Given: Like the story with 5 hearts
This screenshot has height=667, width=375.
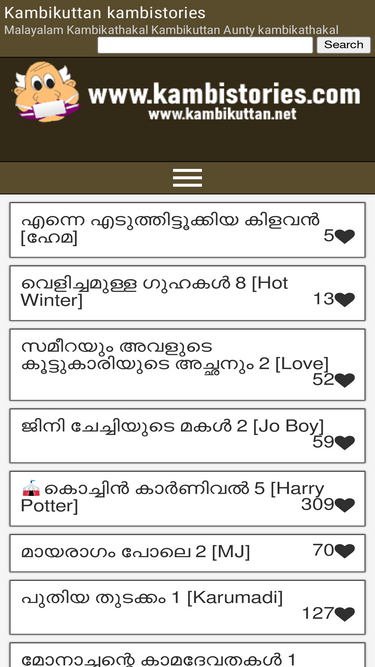Looking at the screenshot, I should click(345, 237).
